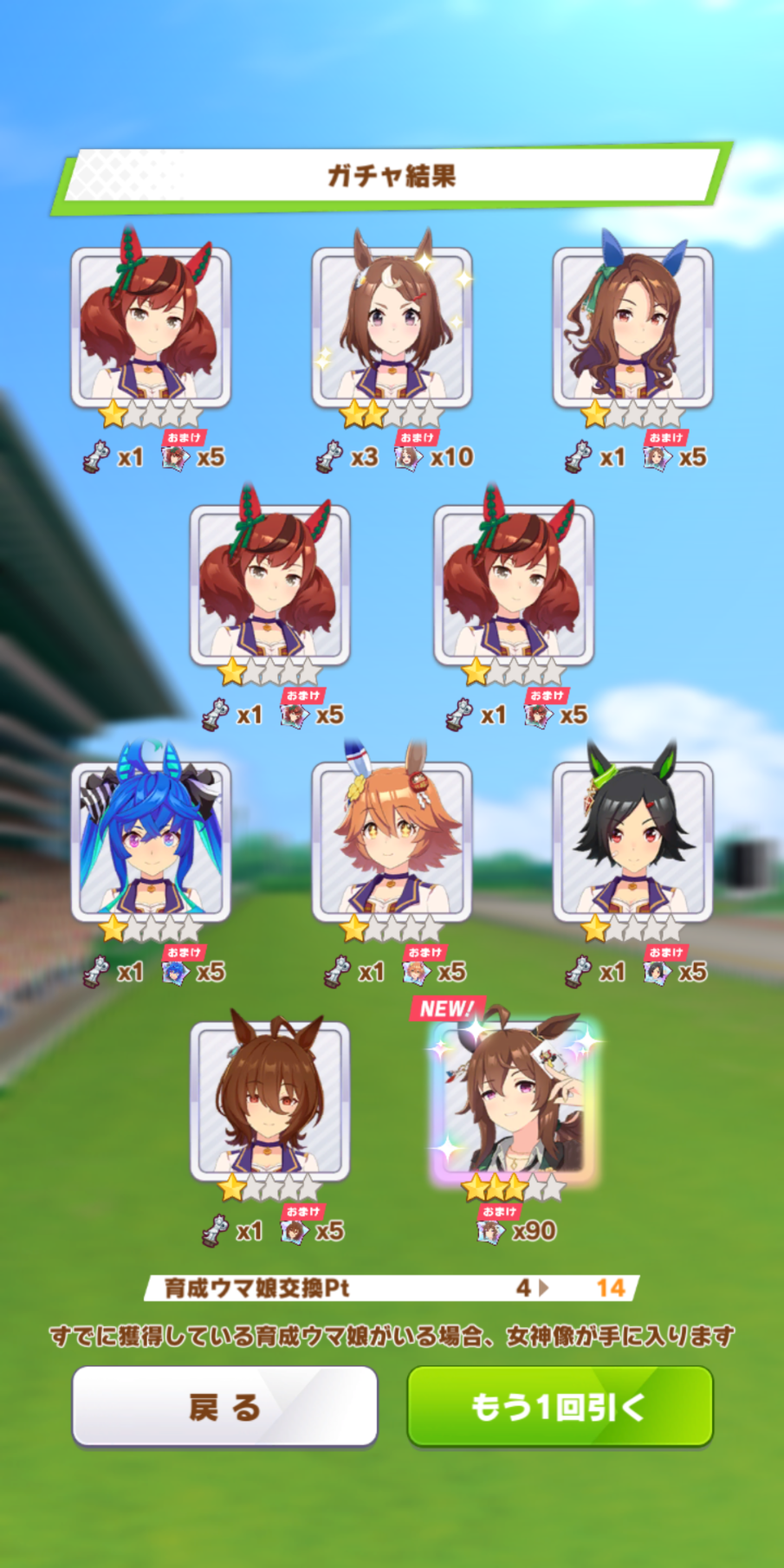Tap the 戻る back button
The width and height of the screenshot is (784, 1568).
click(224, 1407)
